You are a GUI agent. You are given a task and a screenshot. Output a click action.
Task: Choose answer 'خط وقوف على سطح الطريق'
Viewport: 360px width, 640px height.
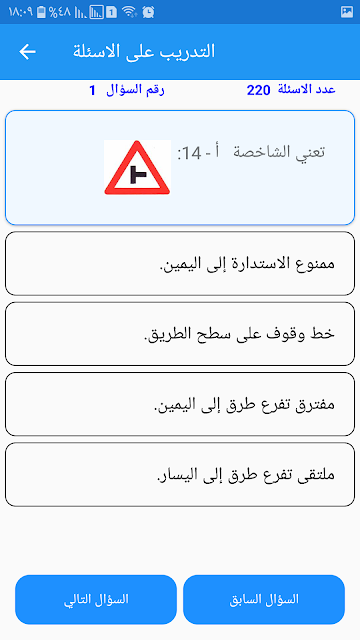[x=180, y=334]
